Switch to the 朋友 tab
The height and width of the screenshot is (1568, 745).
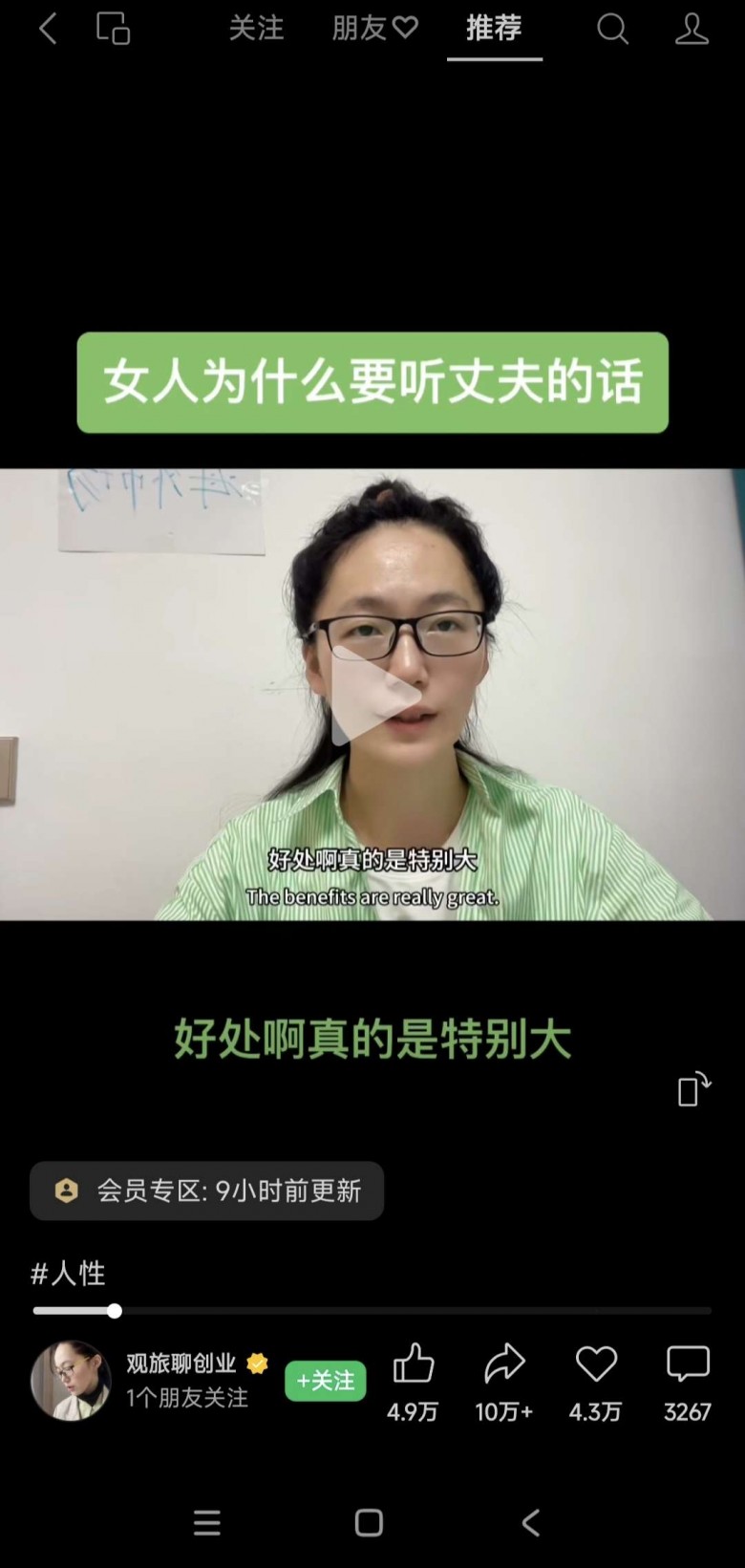click(x=374, y=30)
